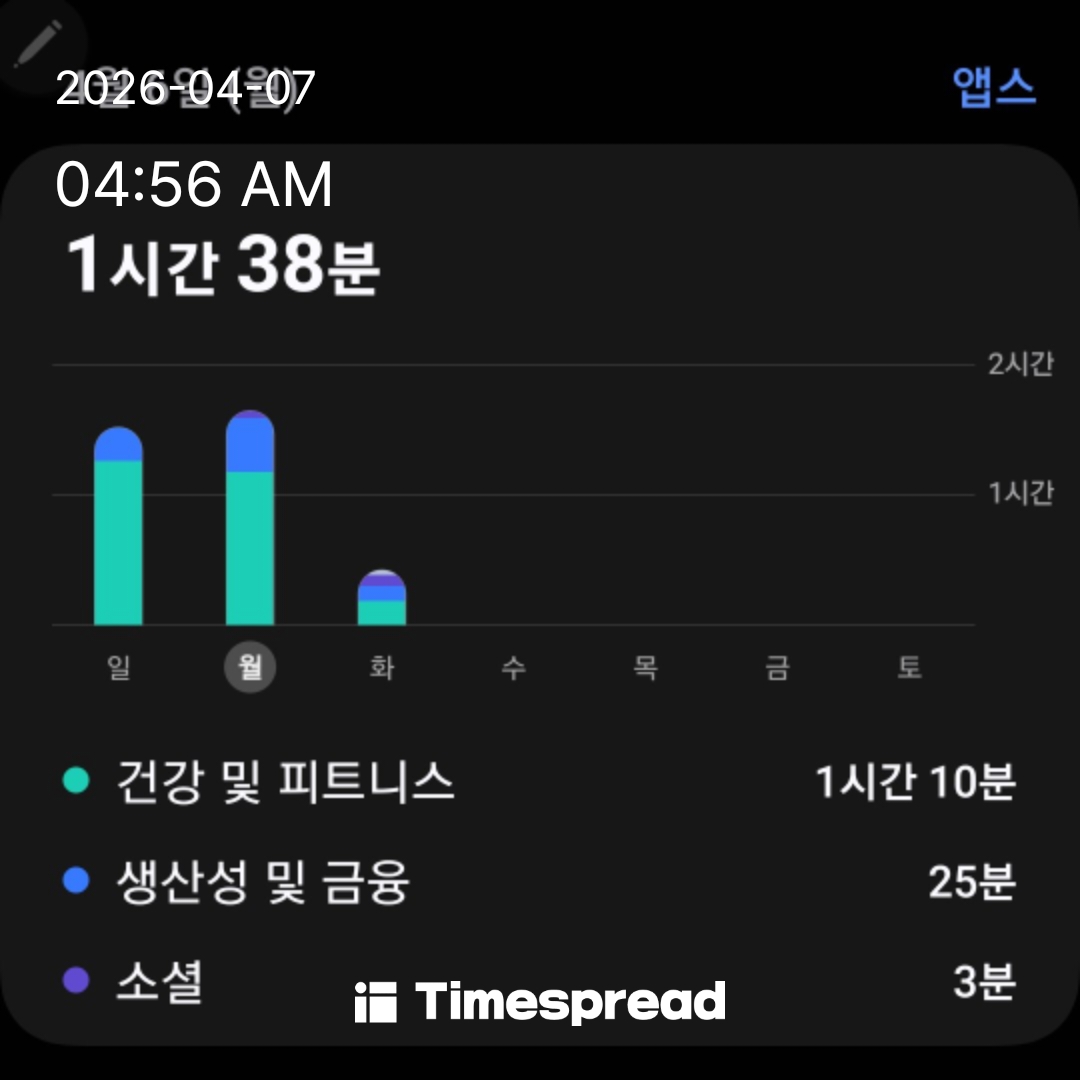Open the 생산성 및 금융 category

click(263, 883)
